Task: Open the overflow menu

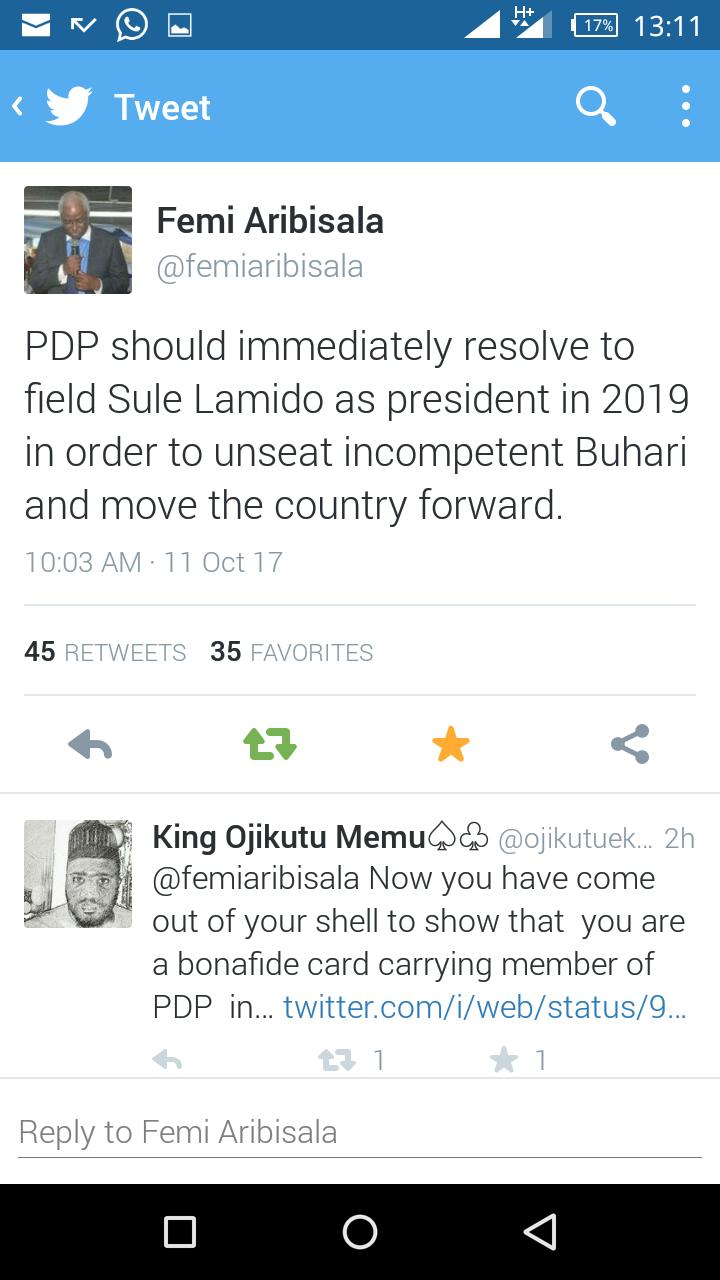Action: [x=685, y=107]
